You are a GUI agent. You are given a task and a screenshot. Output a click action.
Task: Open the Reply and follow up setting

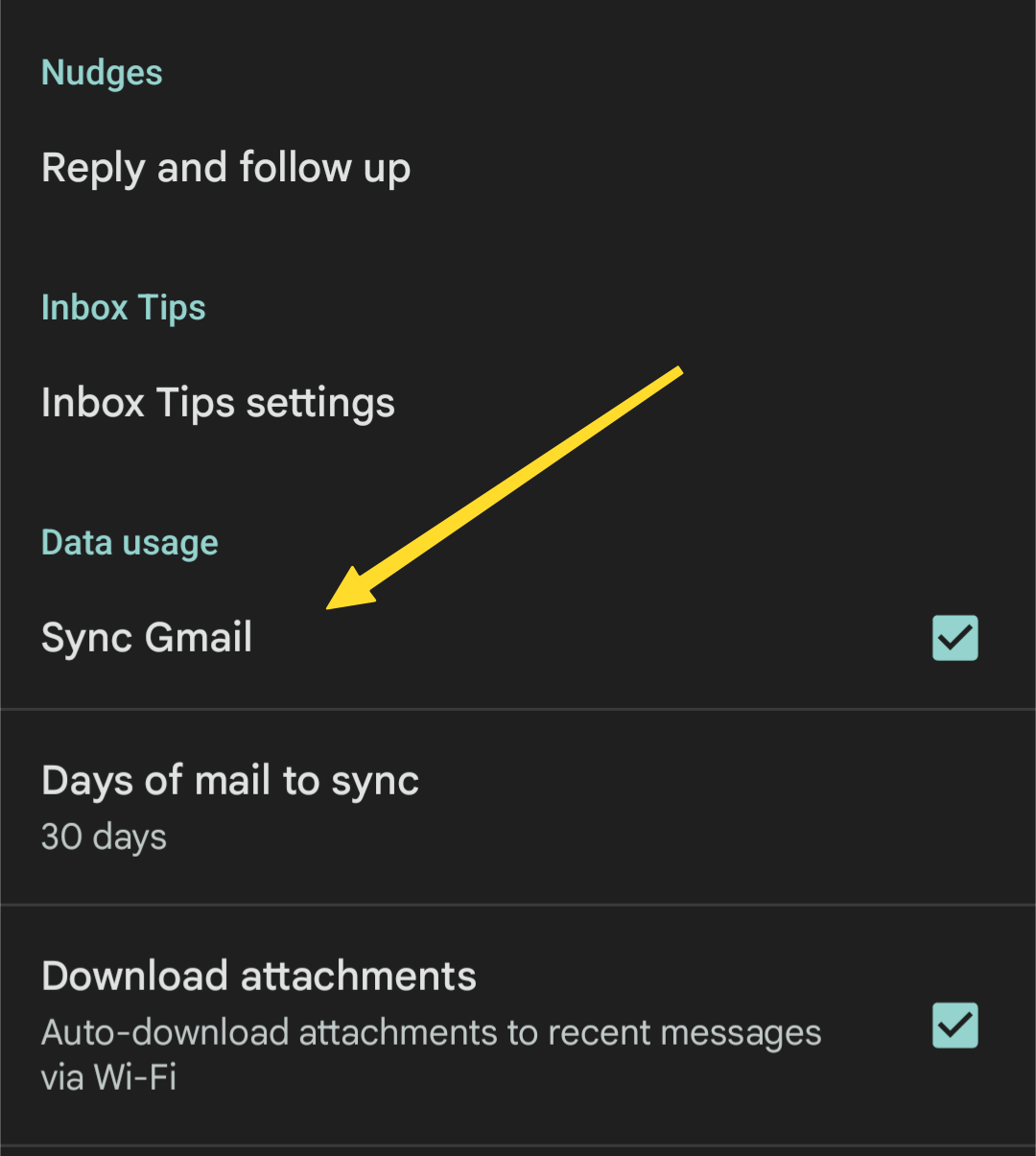click(225, 167)
